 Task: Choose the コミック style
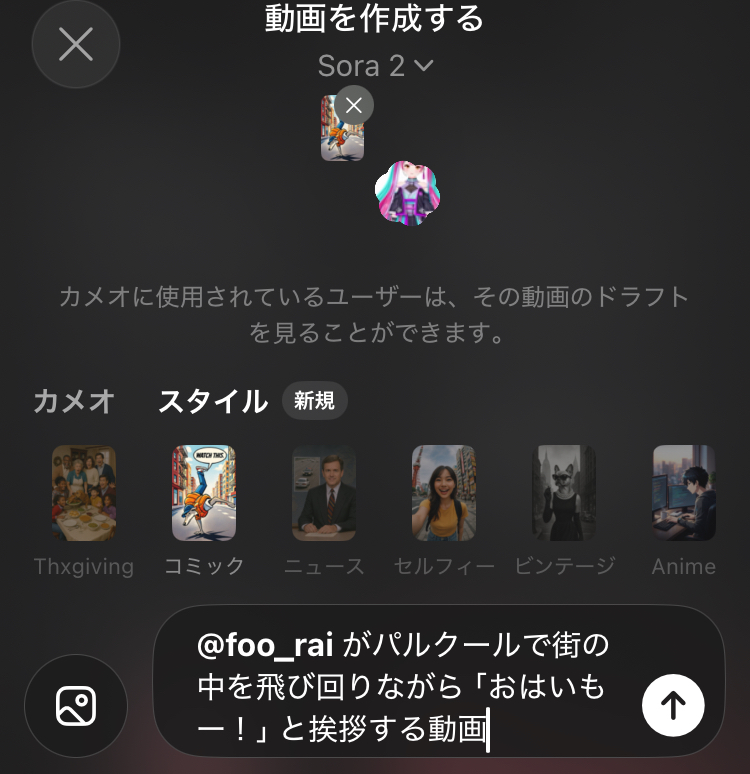pyautogui.click(x=204, y=493)
